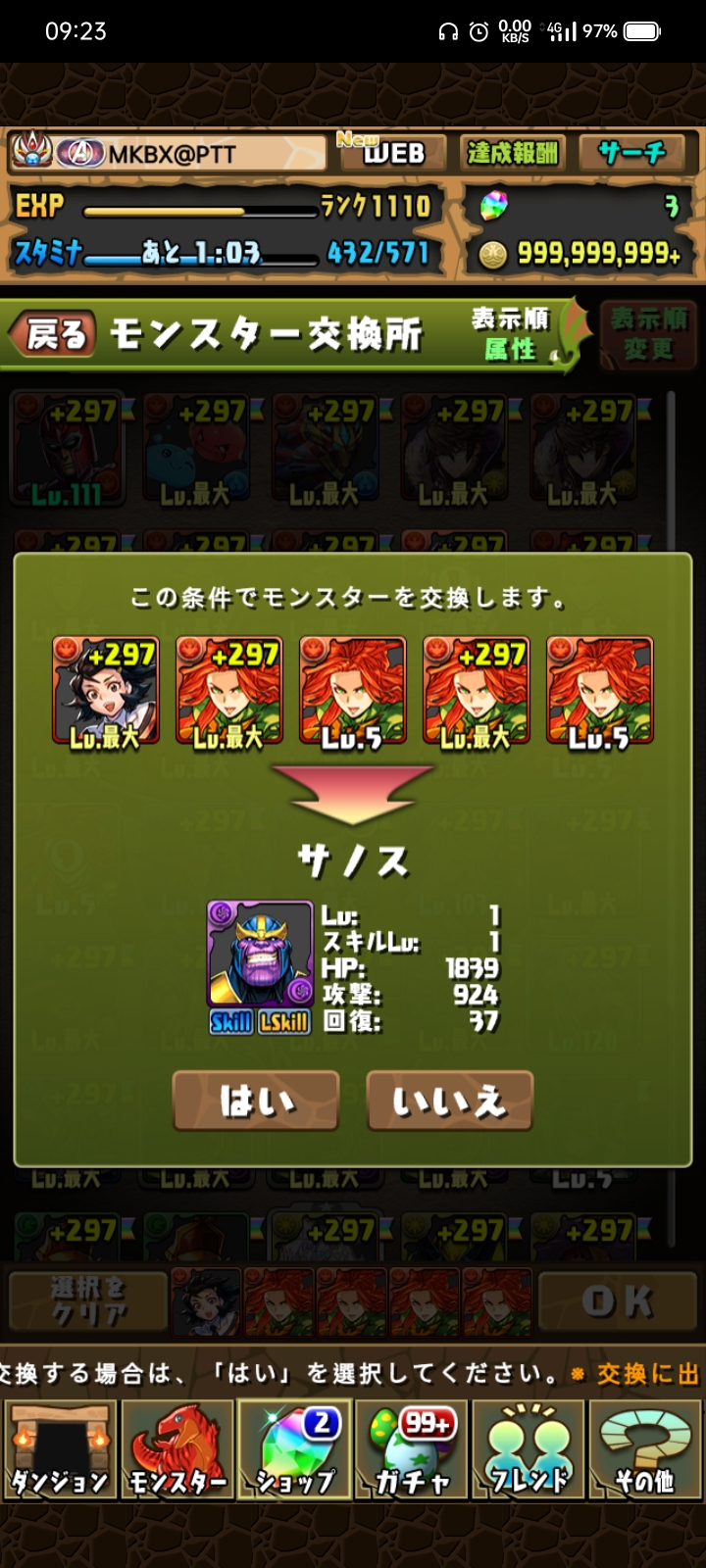Decline the exchange with いいえ
This screenshot has width=706, height=1568.
point(449,1101)
